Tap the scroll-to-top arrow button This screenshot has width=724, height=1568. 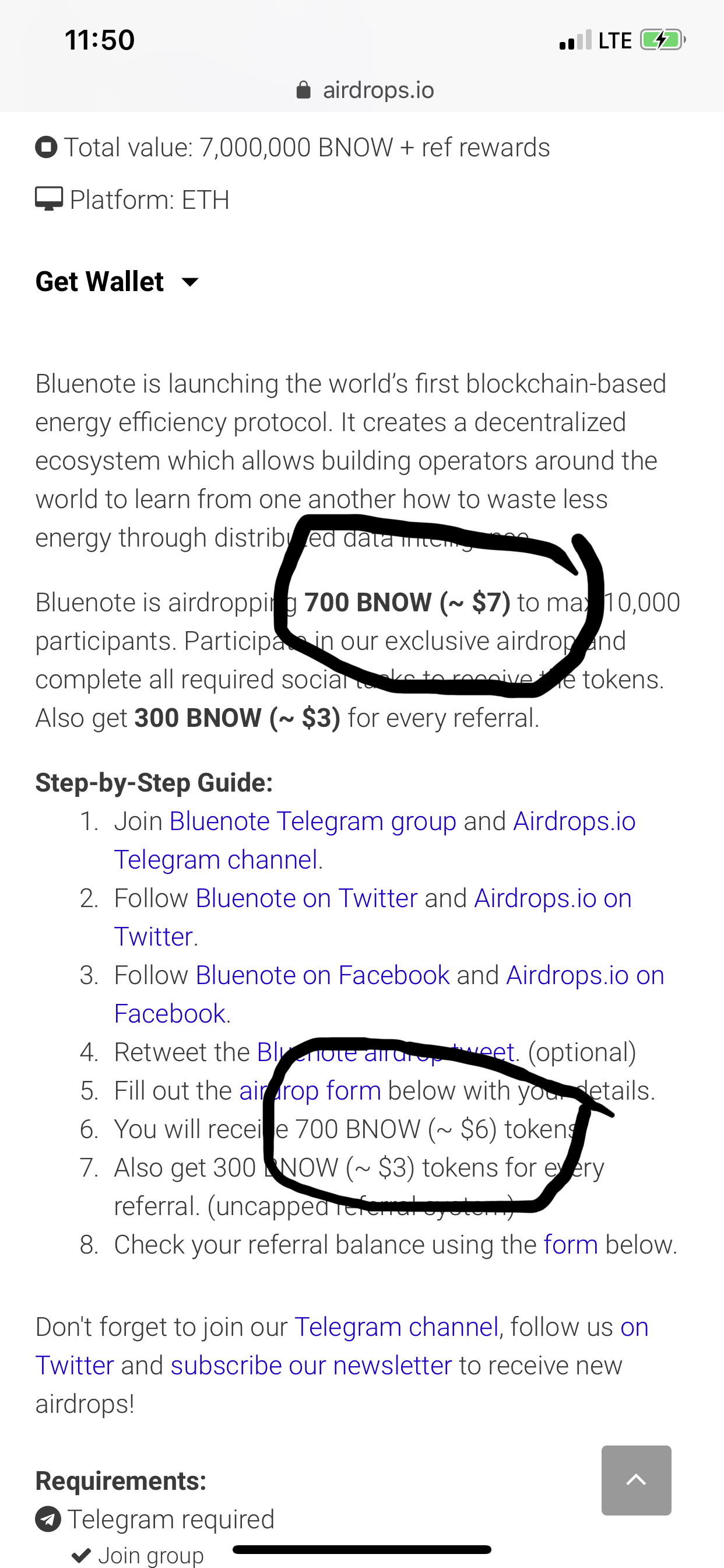point(636,1480)
